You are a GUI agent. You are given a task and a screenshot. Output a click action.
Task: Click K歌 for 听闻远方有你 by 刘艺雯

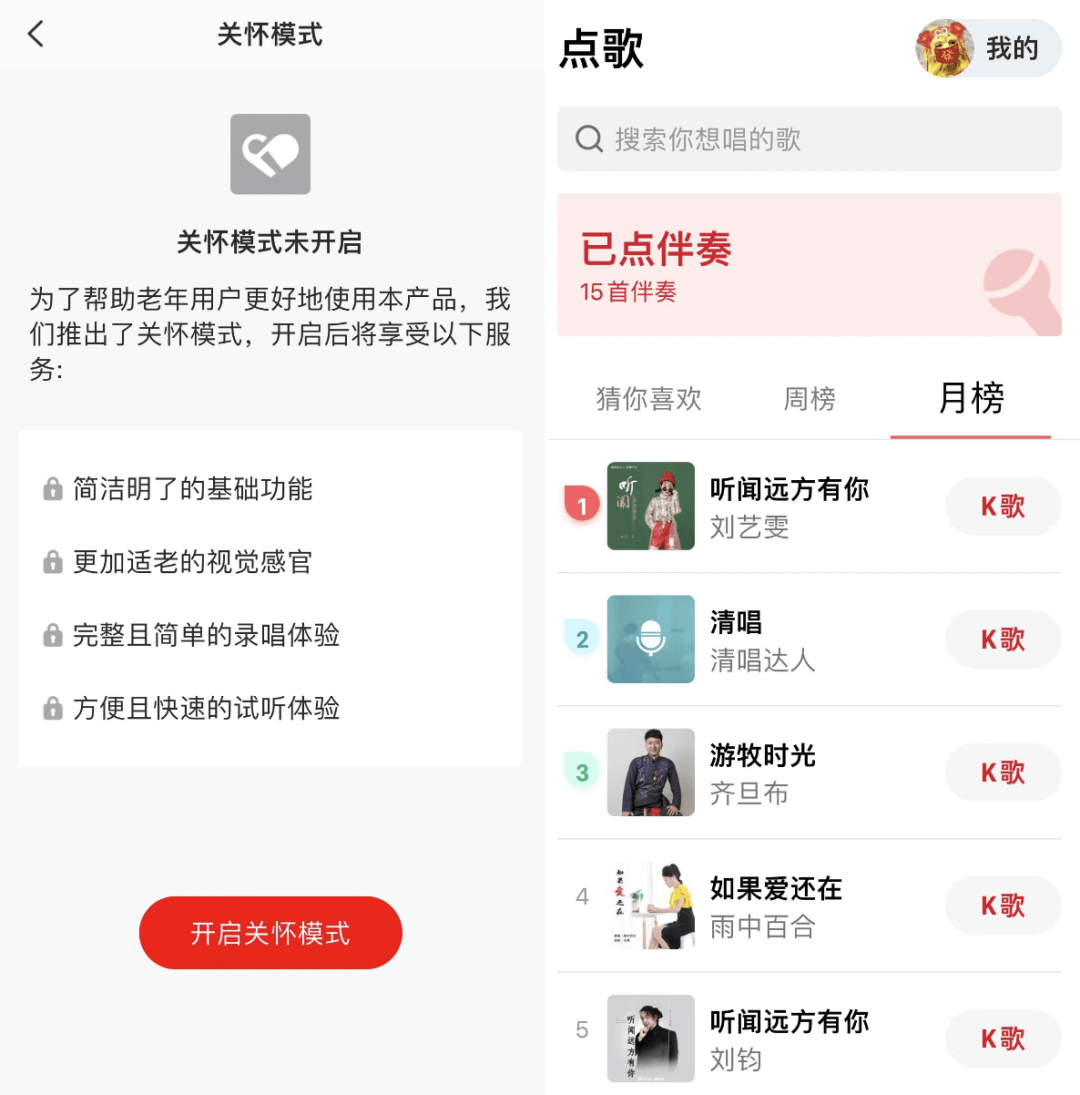(x=1003, y=506)
